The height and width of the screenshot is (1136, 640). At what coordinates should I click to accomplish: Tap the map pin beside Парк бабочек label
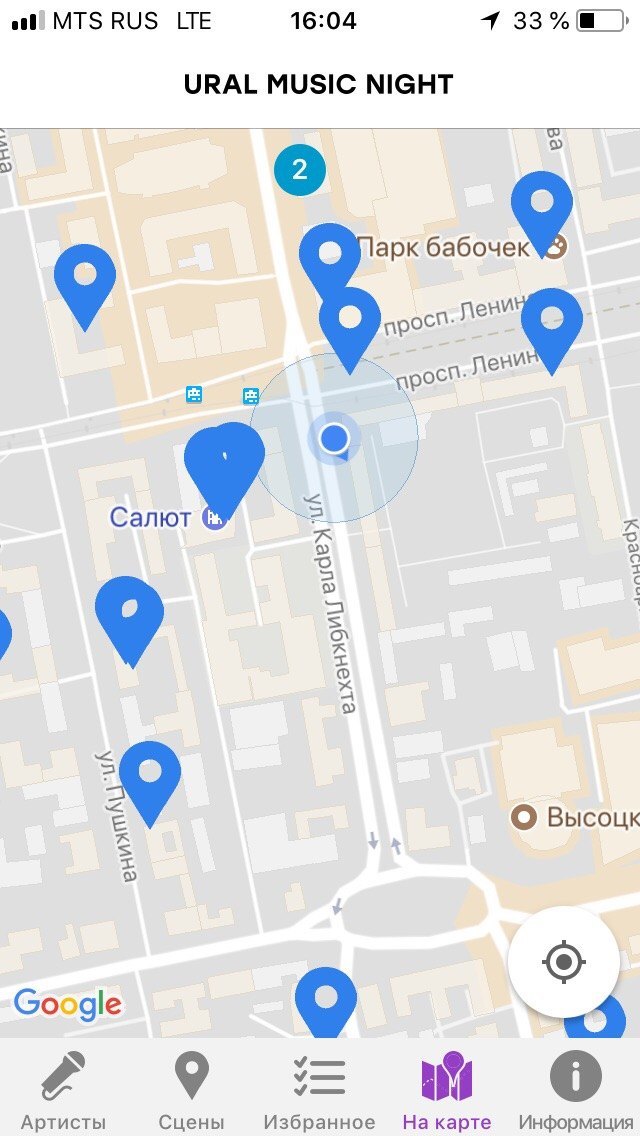pyautogui.click(x=329, y=257)
